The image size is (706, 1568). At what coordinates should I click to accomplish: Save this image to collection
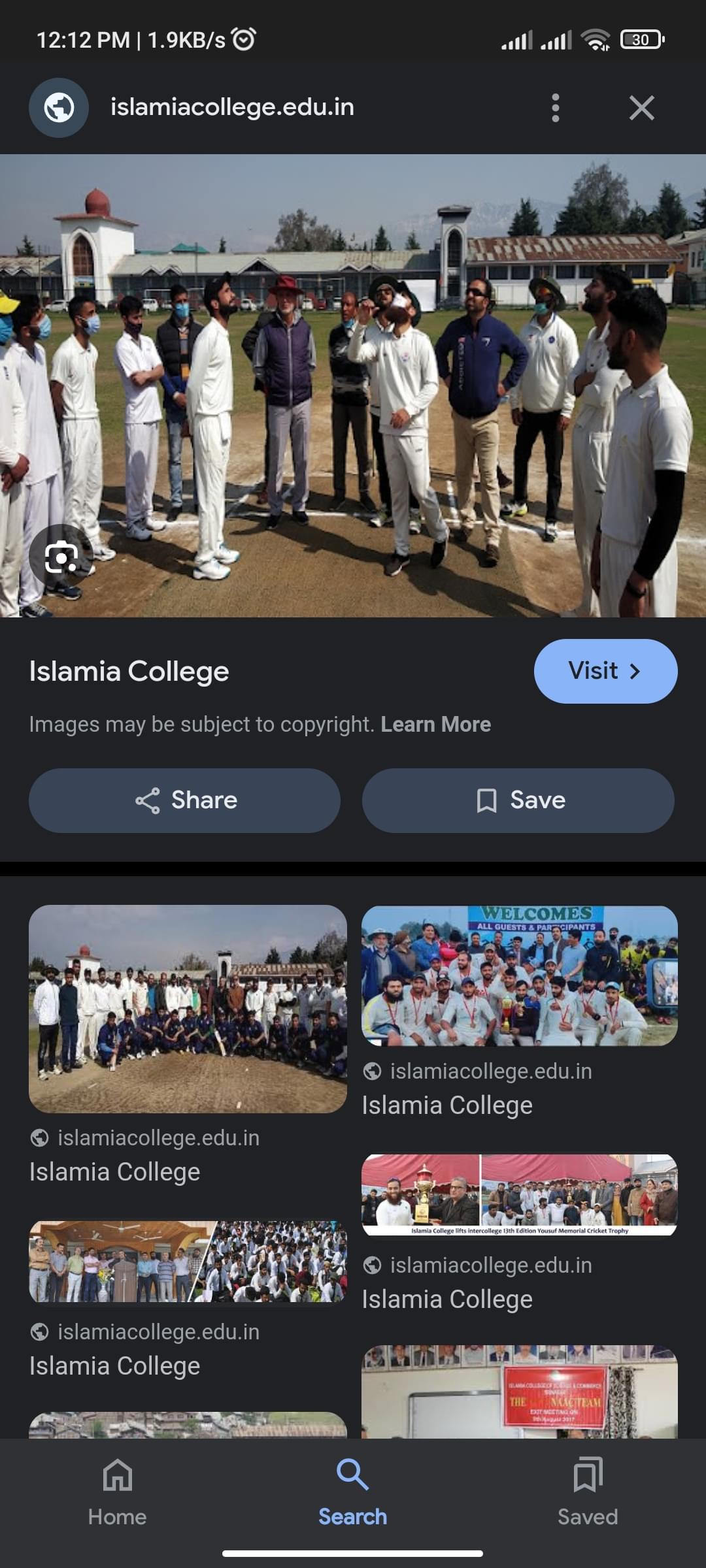pyautogui.click(x=518, y=800)
